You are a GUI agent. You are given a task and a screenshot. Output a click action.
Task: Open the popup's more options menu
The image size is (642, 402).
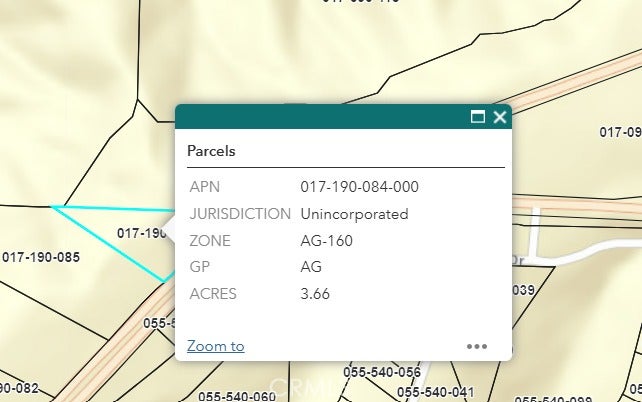pyautogui.click(x=476, y=346)
